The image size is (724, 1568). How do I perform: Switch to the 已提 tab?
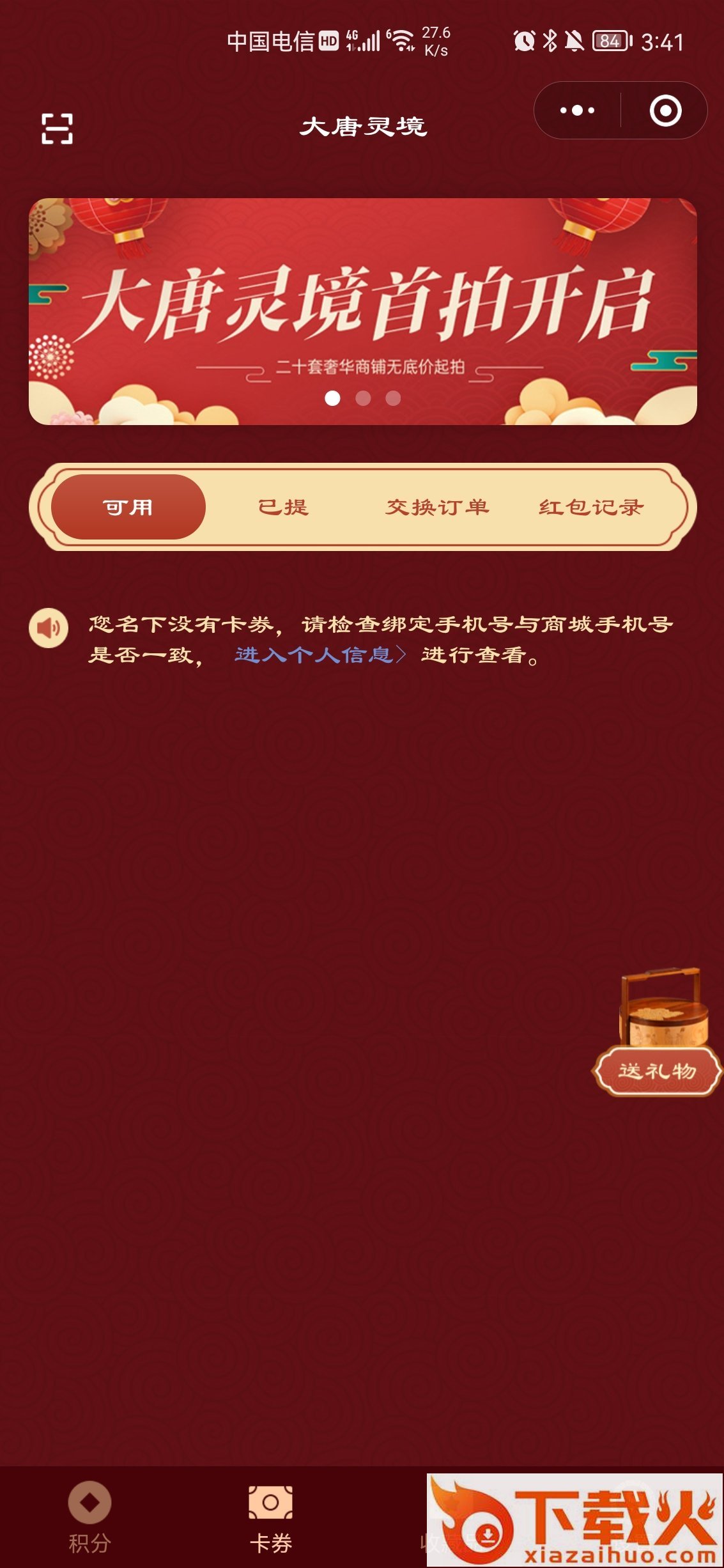pos(283,507)
